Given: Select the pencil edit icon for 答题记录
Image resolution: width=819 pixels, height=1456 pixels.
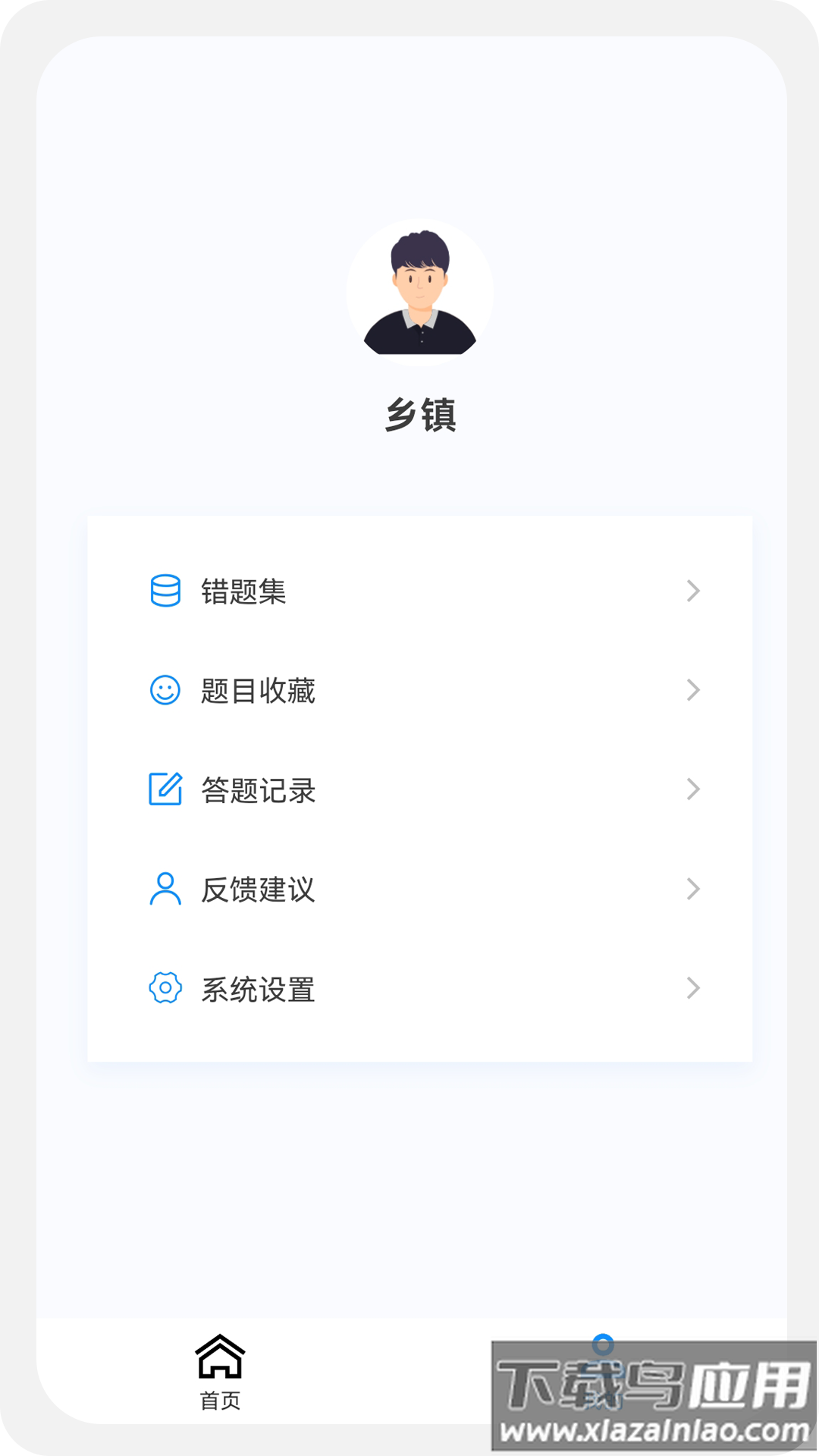Looking at the screenshot, I should [x=165, y=790].
